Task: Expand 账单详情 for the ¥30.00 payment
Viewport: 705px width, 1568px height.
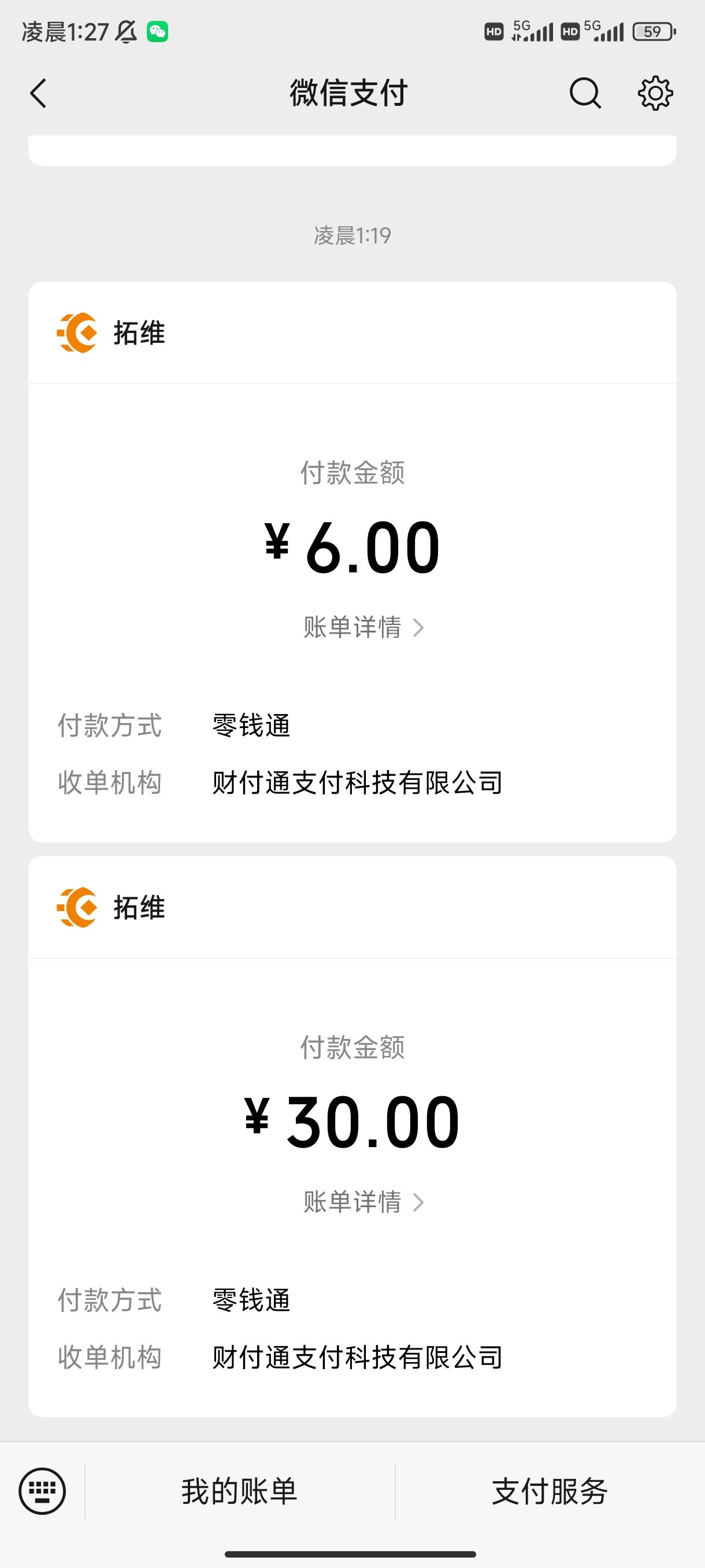Action: coord(351,1200)
